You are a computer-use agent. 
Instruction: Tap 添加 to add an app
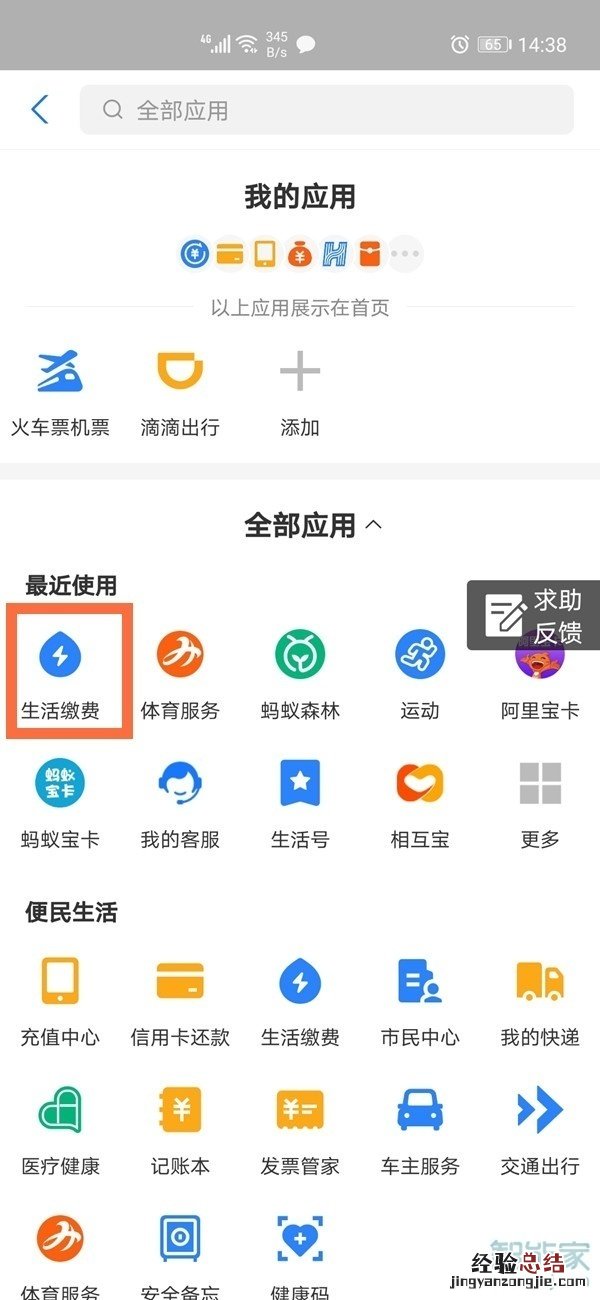coord(299,393)
